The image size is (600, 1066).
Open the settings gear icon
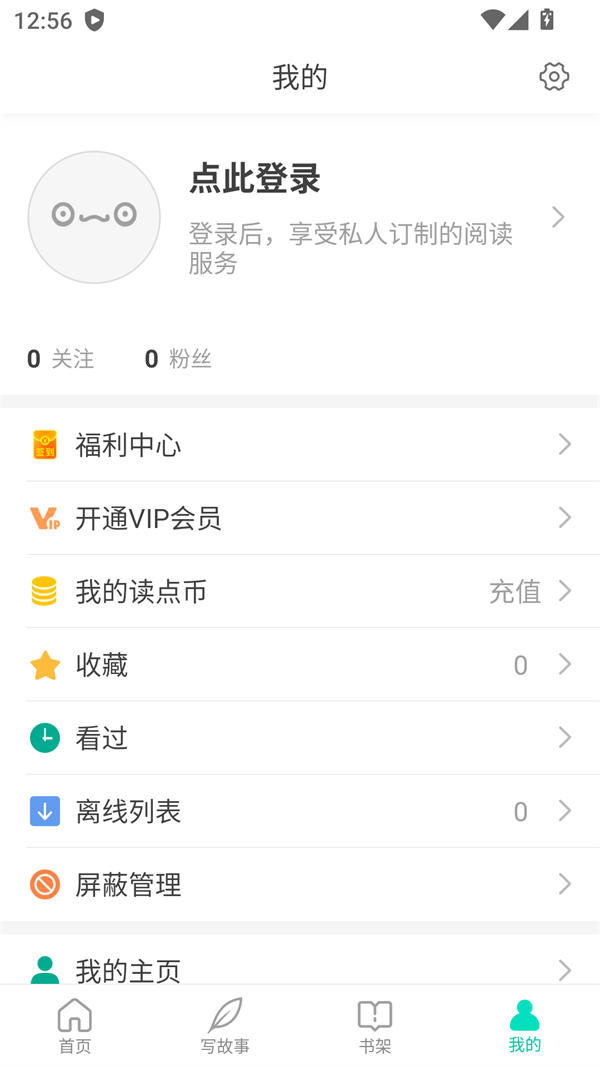554,77
